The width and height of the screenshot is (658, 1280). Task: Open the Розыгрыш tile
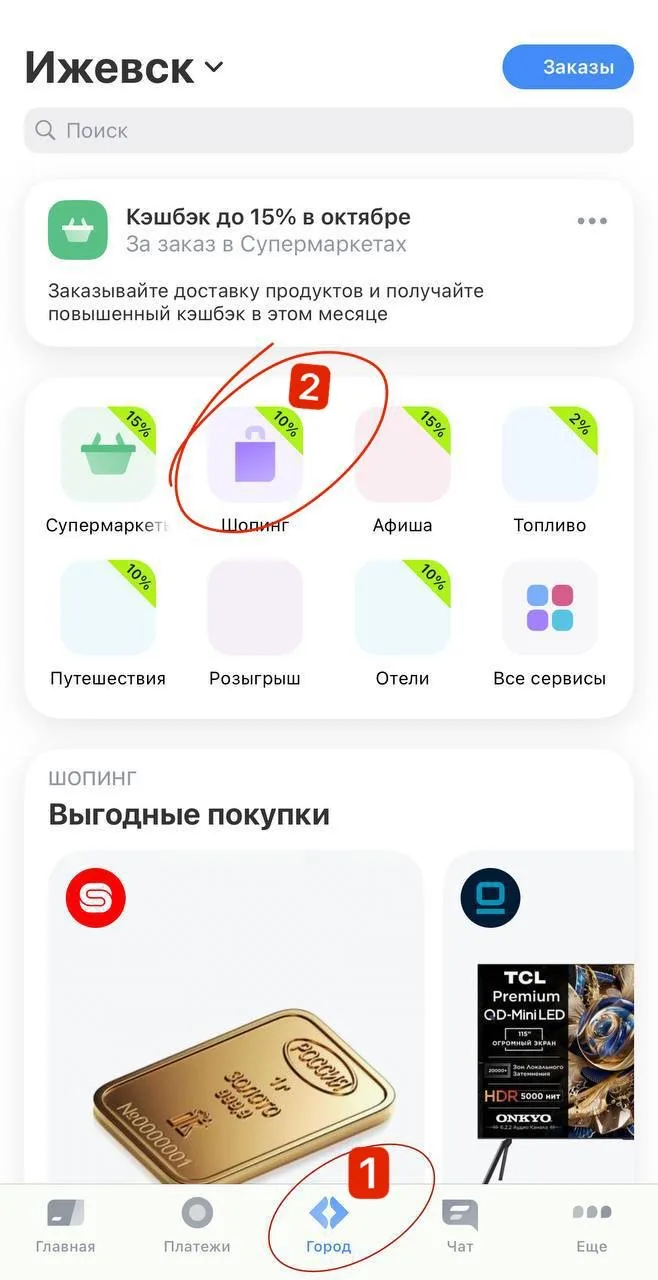click(254, 608)
